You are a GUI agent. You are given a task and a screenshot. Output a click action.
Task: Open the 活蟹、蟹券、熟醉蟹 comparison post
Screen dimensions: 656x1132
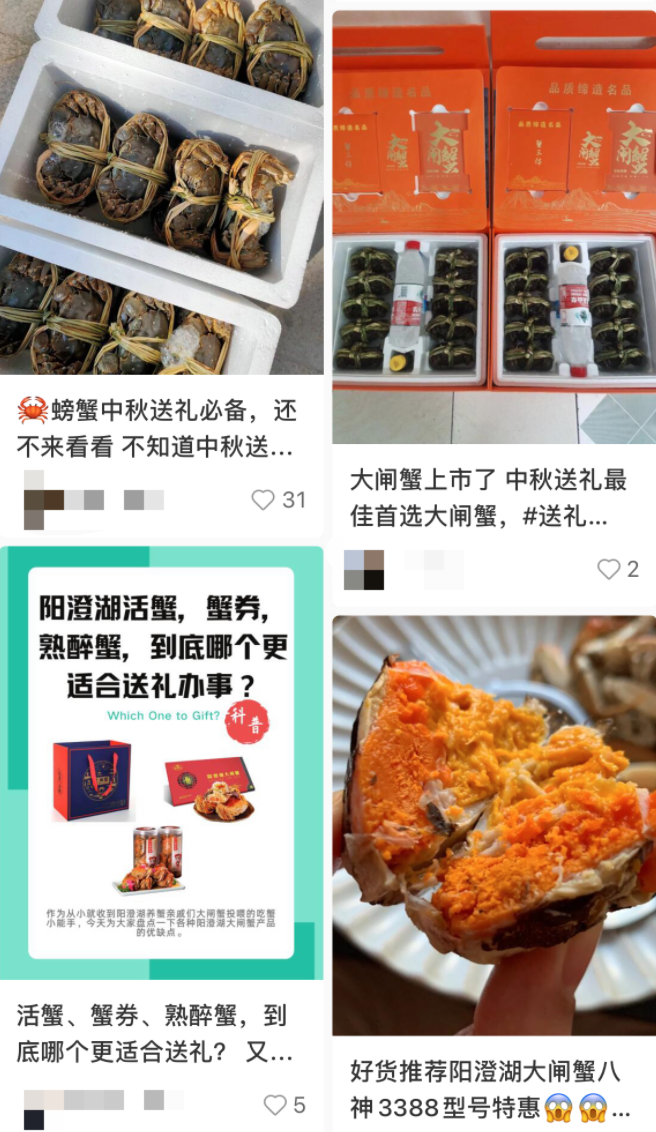click(x=161, y=762)
